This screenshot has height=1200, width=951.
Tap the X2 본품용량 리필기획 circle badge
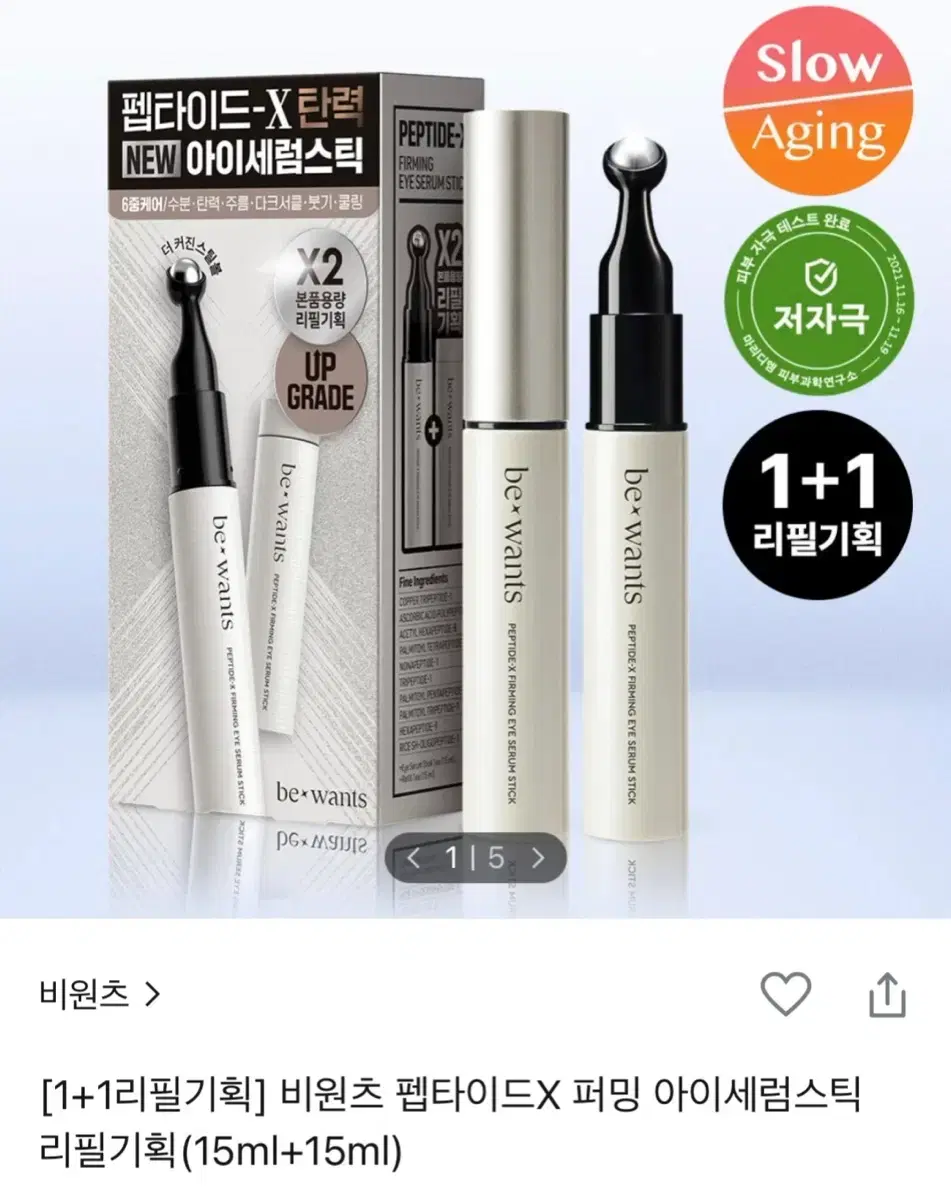click(322, 285)
